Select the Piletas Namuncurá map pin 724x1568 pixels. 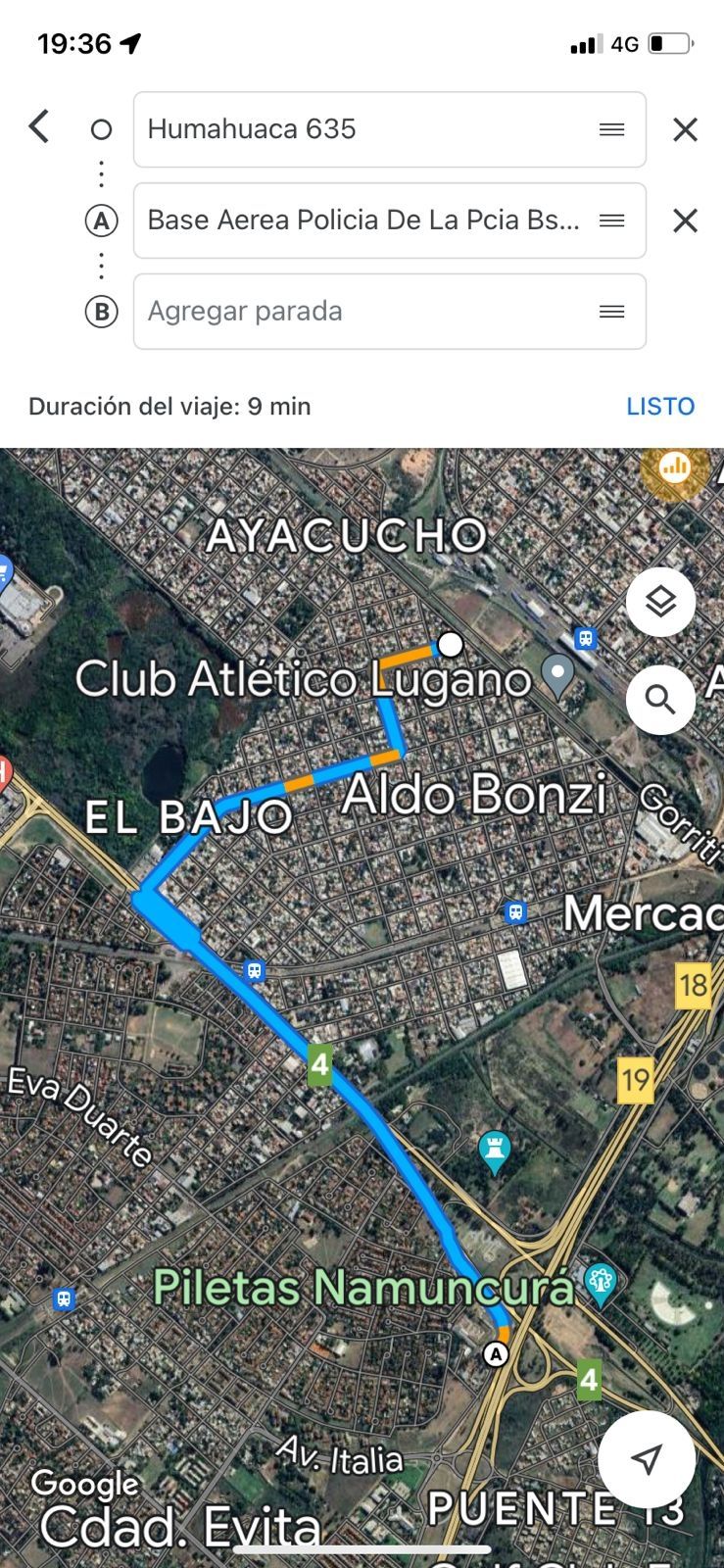pyautogui.click(x=600, y=1283)
